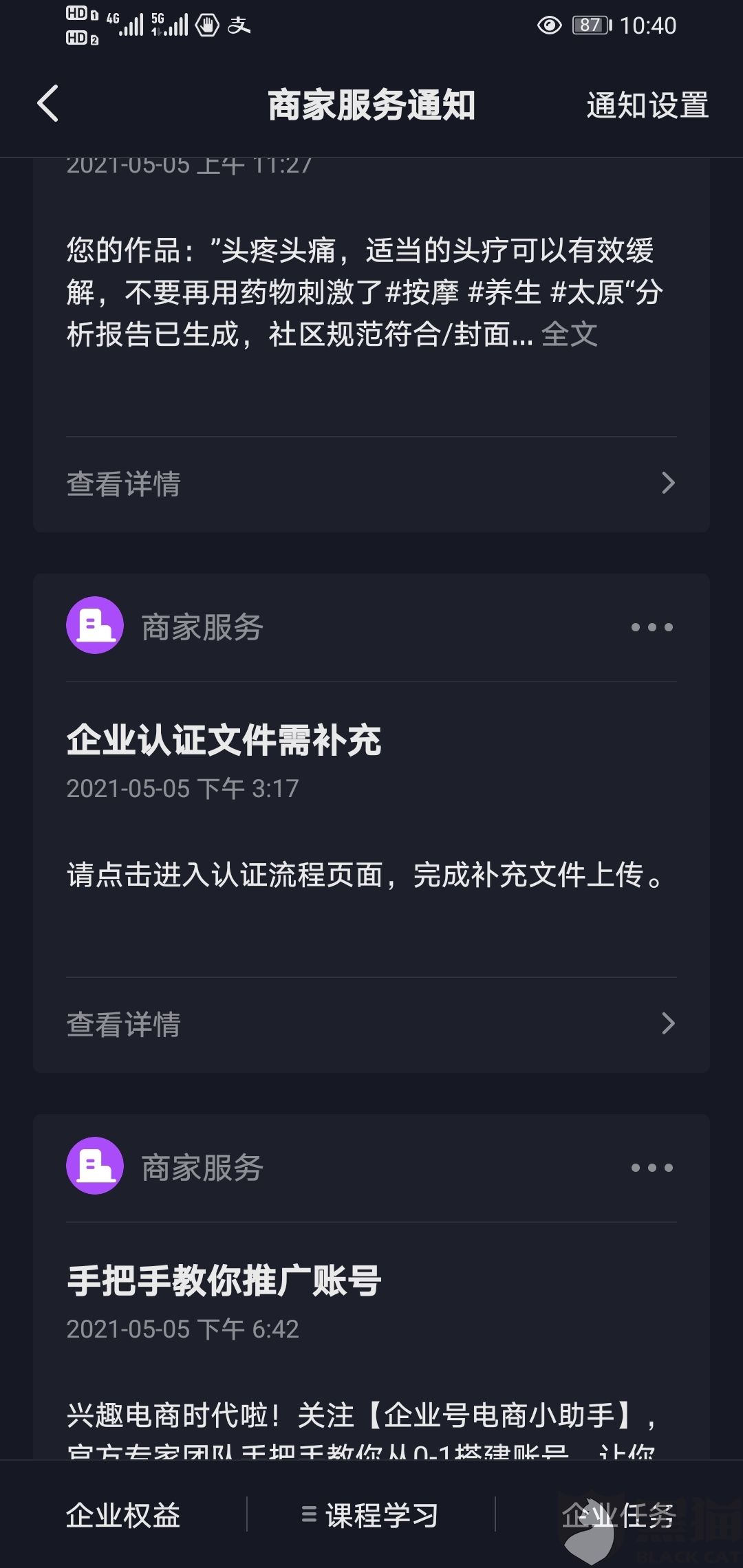
Task: Expand 全文 to read the full report message
Action: [x=571, y=335]
